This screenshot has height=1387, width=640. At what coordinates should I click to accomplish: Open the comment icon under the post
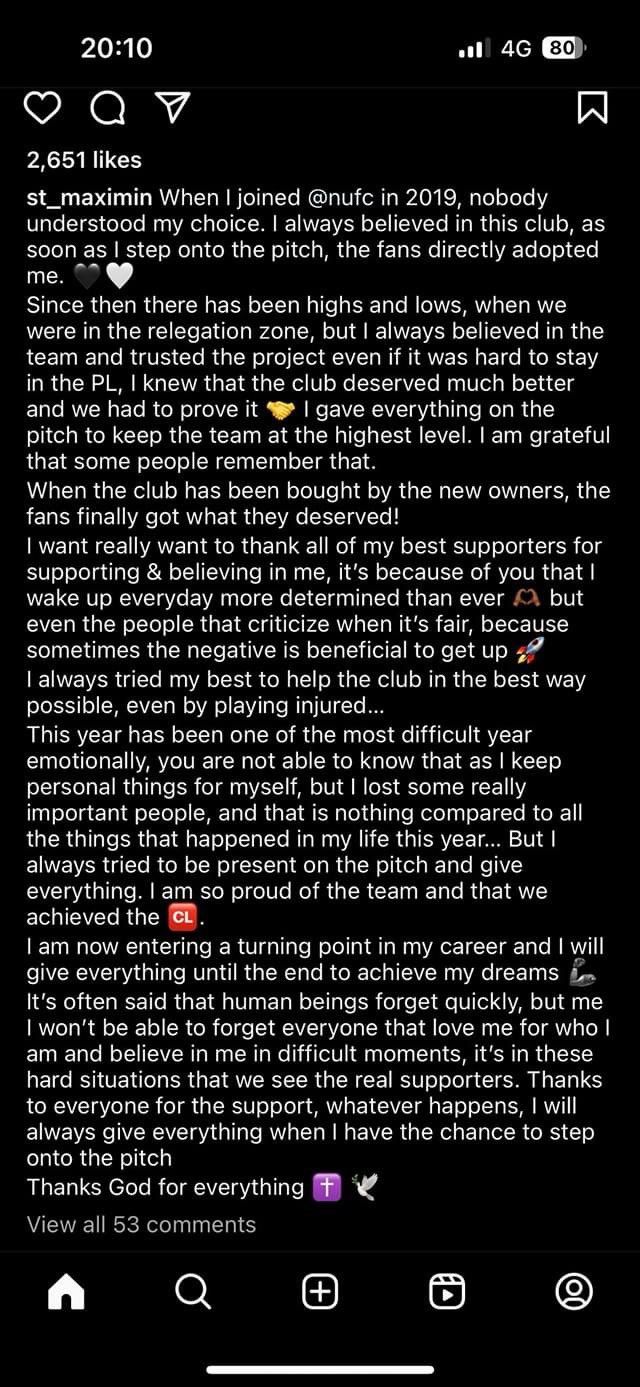pyautogui.click(x=107, y=108)
